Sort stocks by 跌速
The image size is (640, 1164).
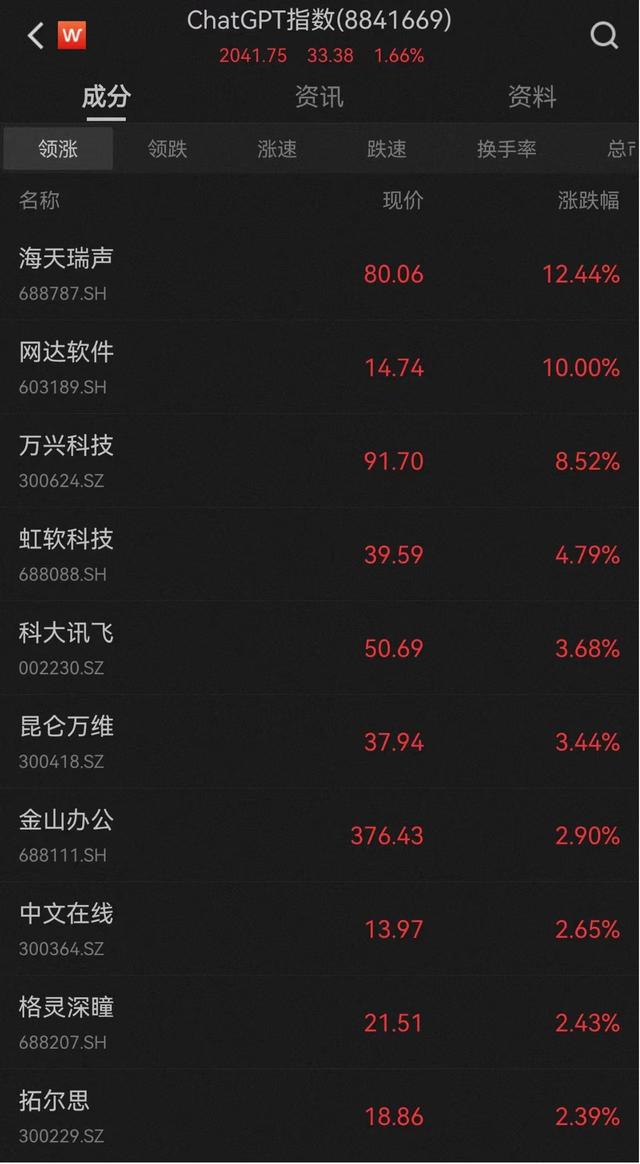coord(386,149)
